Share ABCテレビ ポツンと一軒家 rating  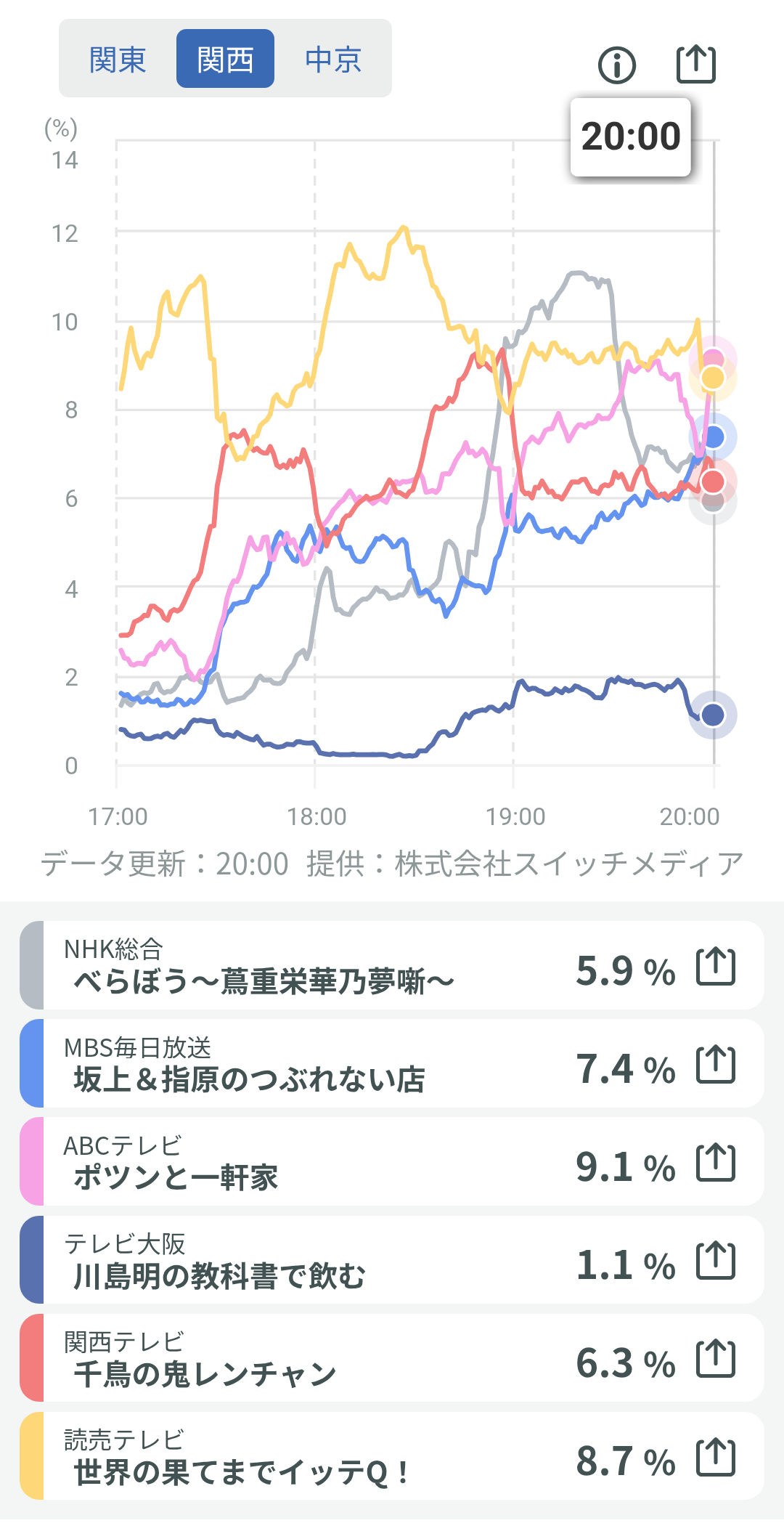click(x=716, y=1163)
